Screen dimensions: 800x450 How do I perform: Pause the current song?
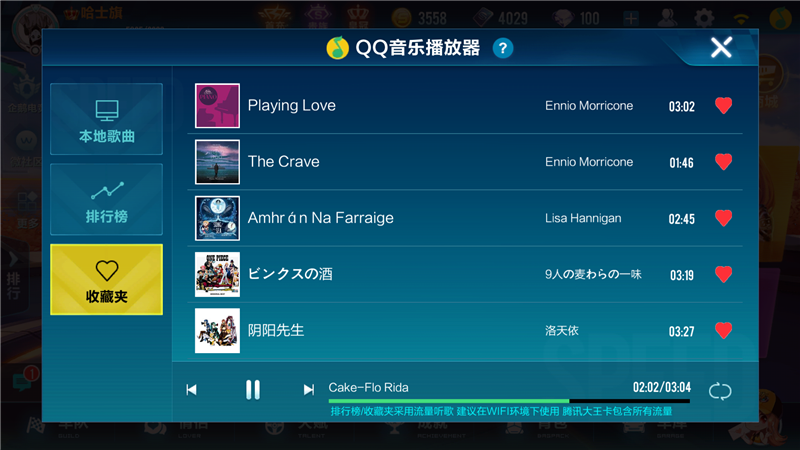pos(253,390)
